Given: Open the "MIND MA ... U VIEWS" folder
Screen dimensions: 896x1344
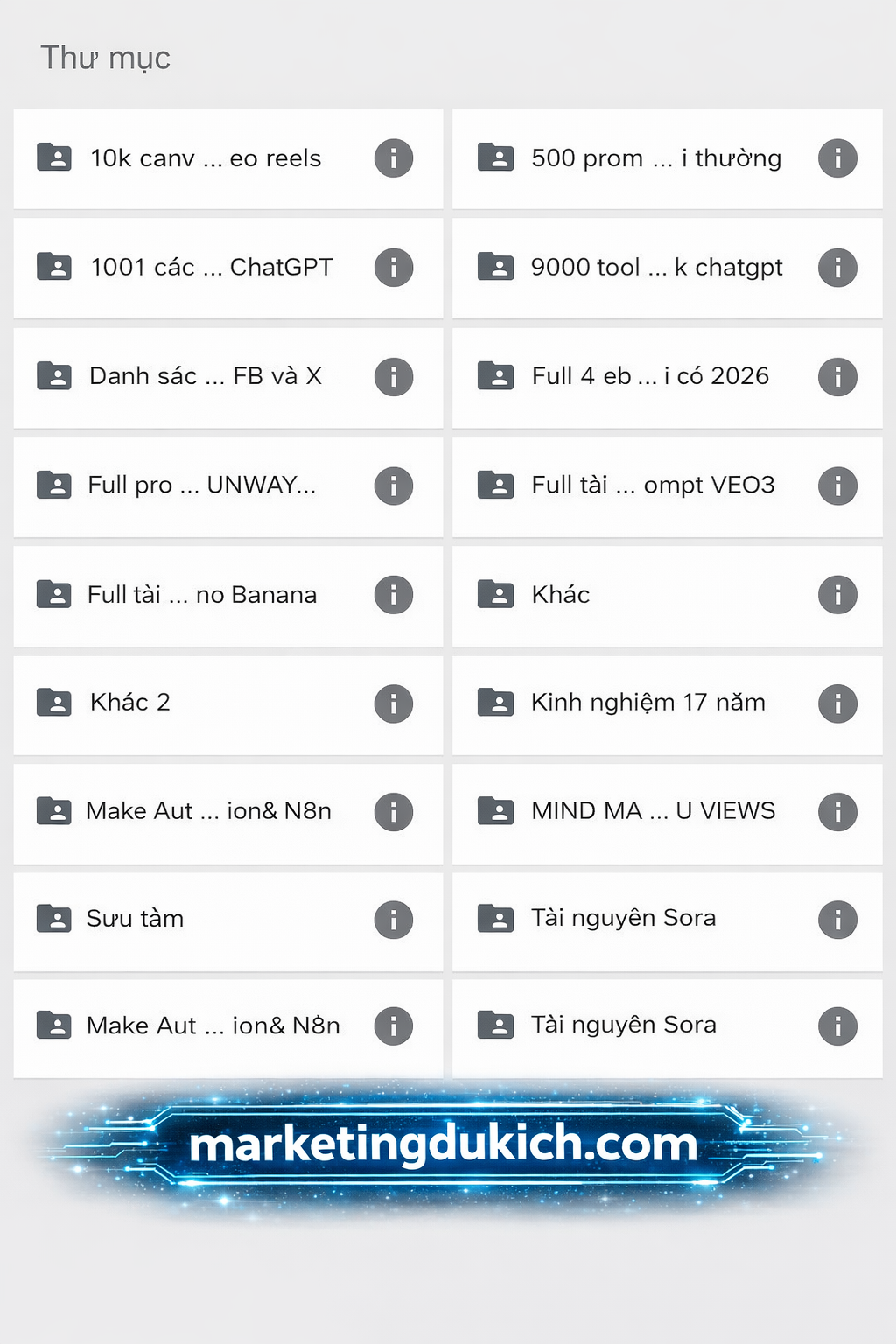Looking at the screenshot, I should coord(653,811).
